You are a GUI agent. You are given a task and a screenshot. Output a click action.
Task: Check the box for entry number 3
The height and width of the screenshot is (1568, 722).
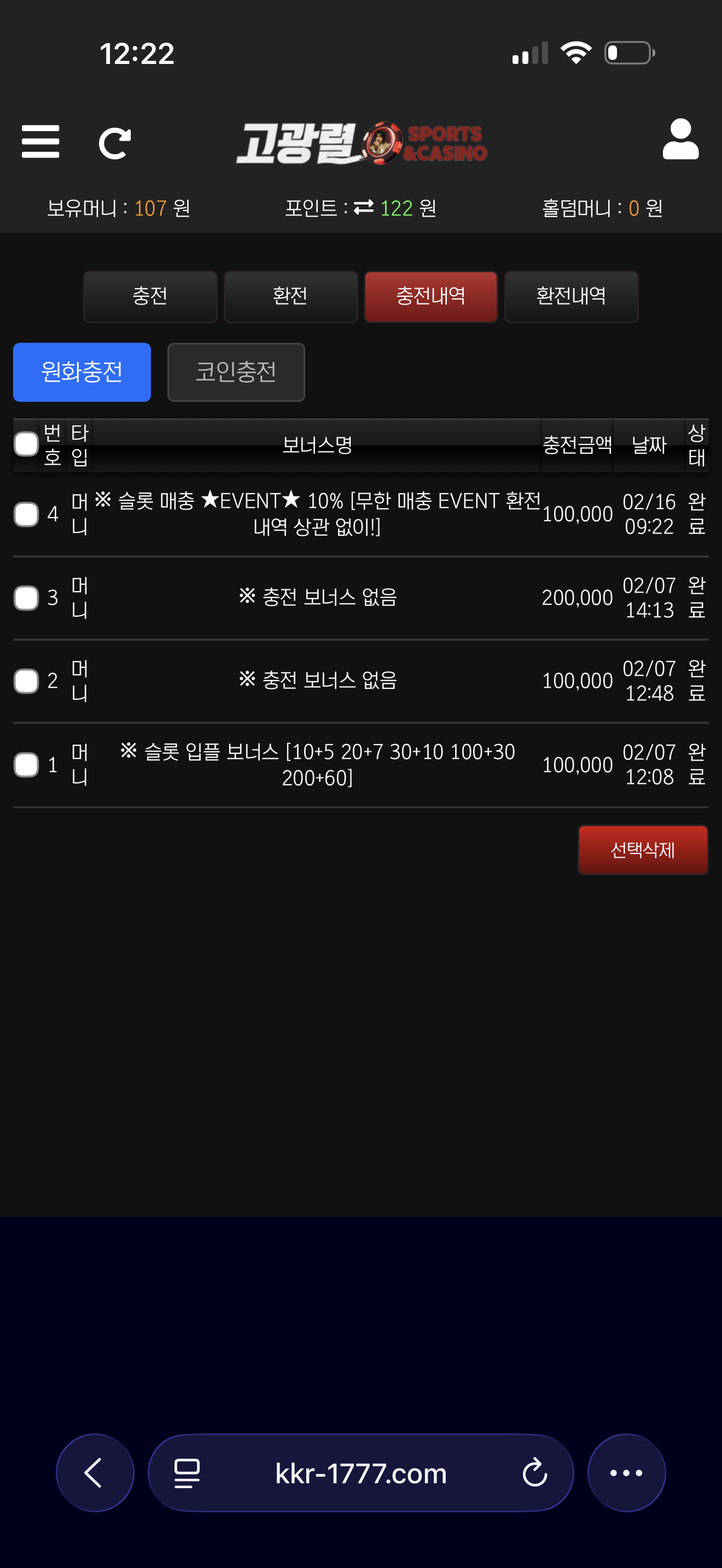[x=26, y=598]
